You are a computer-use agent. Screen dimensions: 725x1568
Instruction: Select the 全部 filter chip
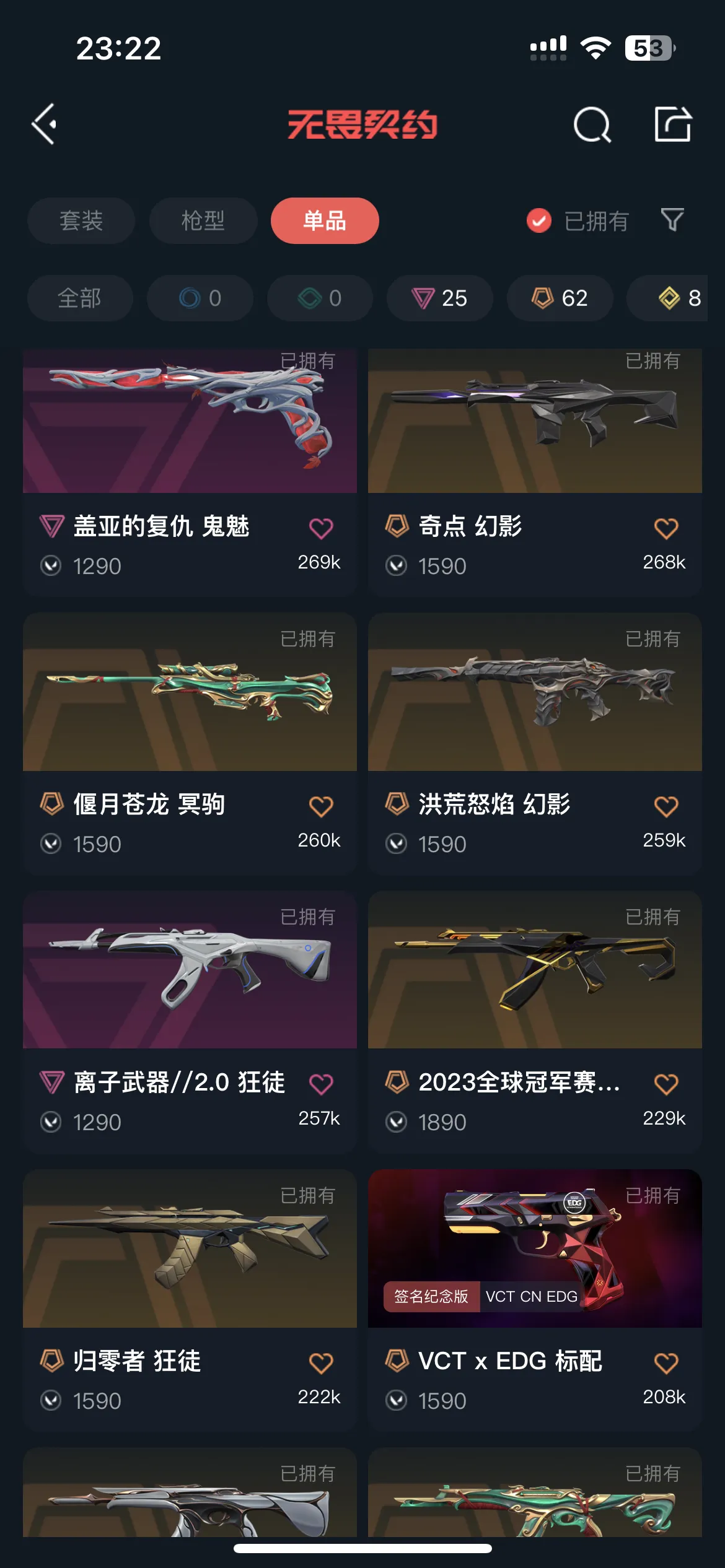(x=80, y=298)
